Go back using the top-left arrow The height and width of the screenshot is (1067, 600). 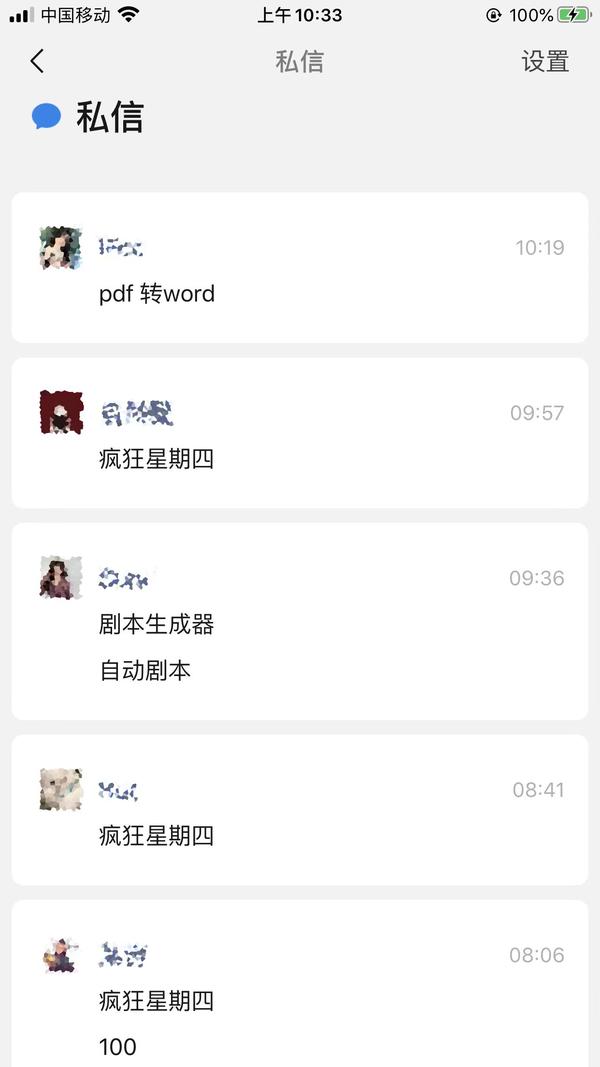coord(37,61)
